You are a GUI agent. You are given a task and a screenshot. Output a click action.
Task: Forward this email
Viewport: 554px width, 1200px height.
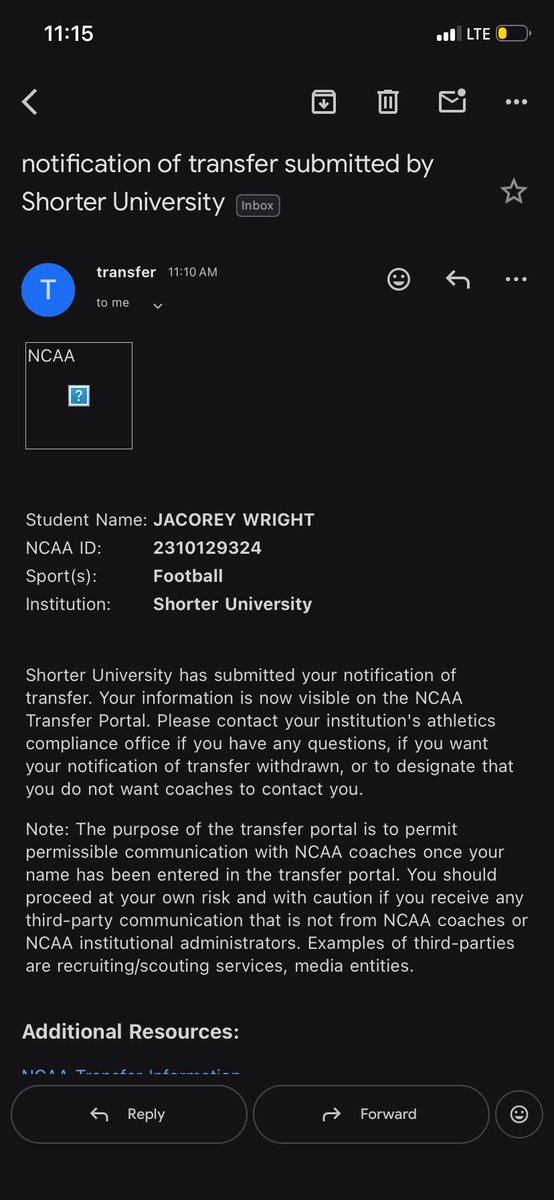[371, 1114]
